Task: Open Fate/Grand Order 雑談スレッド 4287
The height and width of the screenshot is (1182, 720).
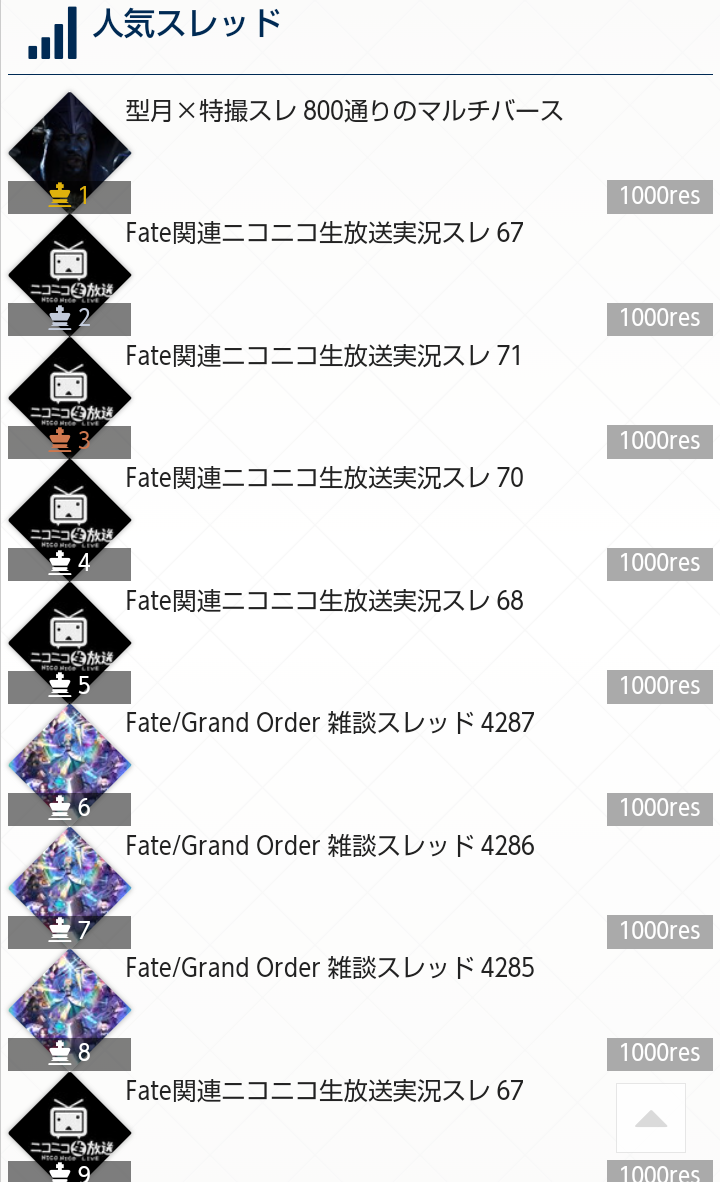Action: tap(330, 723)
